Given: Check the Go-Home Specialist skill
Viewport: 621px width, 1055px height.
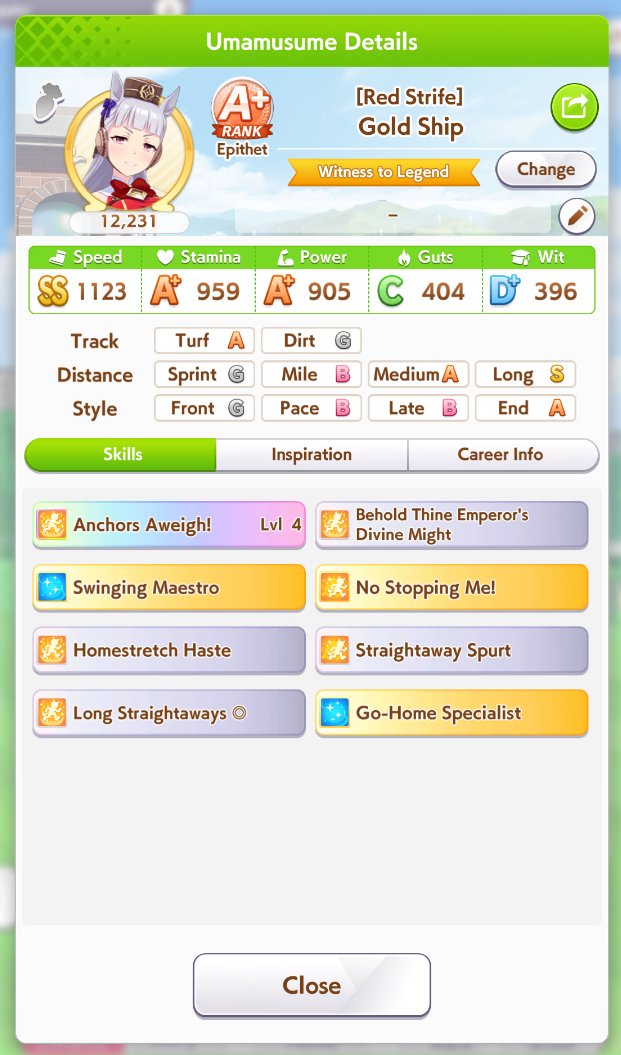Looking at the screenshot, I should tap(451, 714).
